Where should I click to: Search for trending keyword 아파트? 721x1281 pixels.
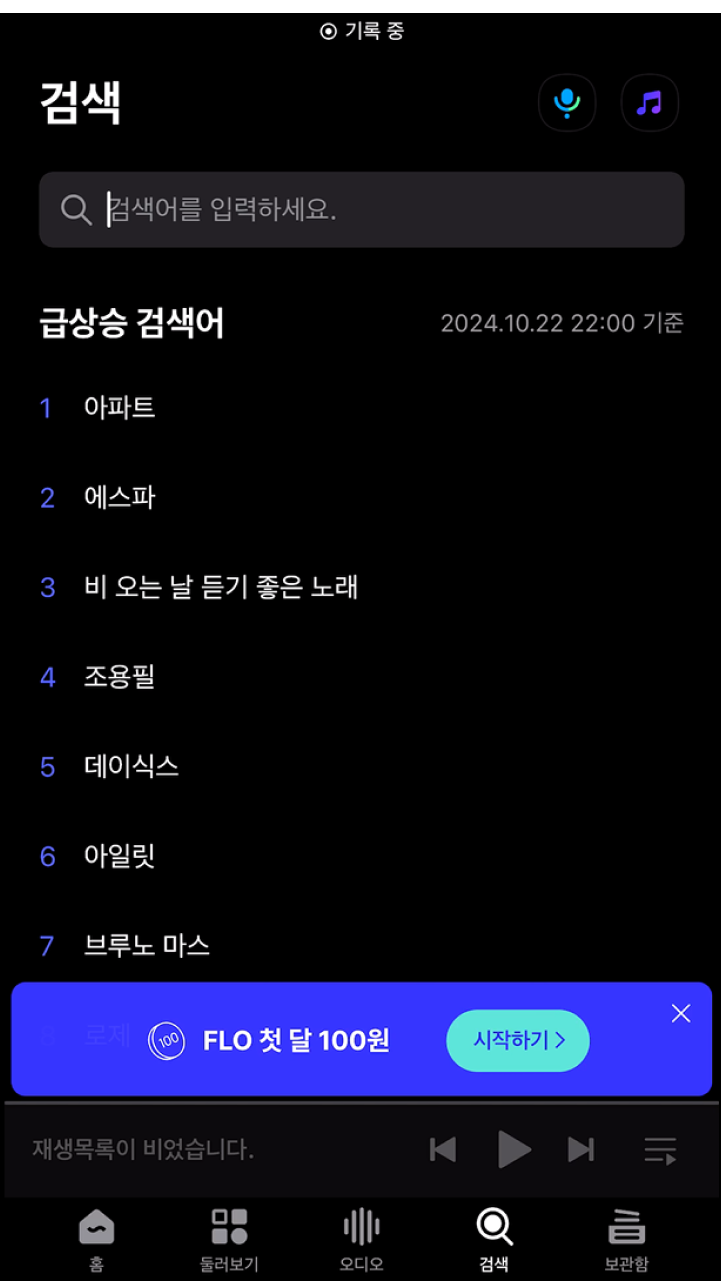(119, 408)
